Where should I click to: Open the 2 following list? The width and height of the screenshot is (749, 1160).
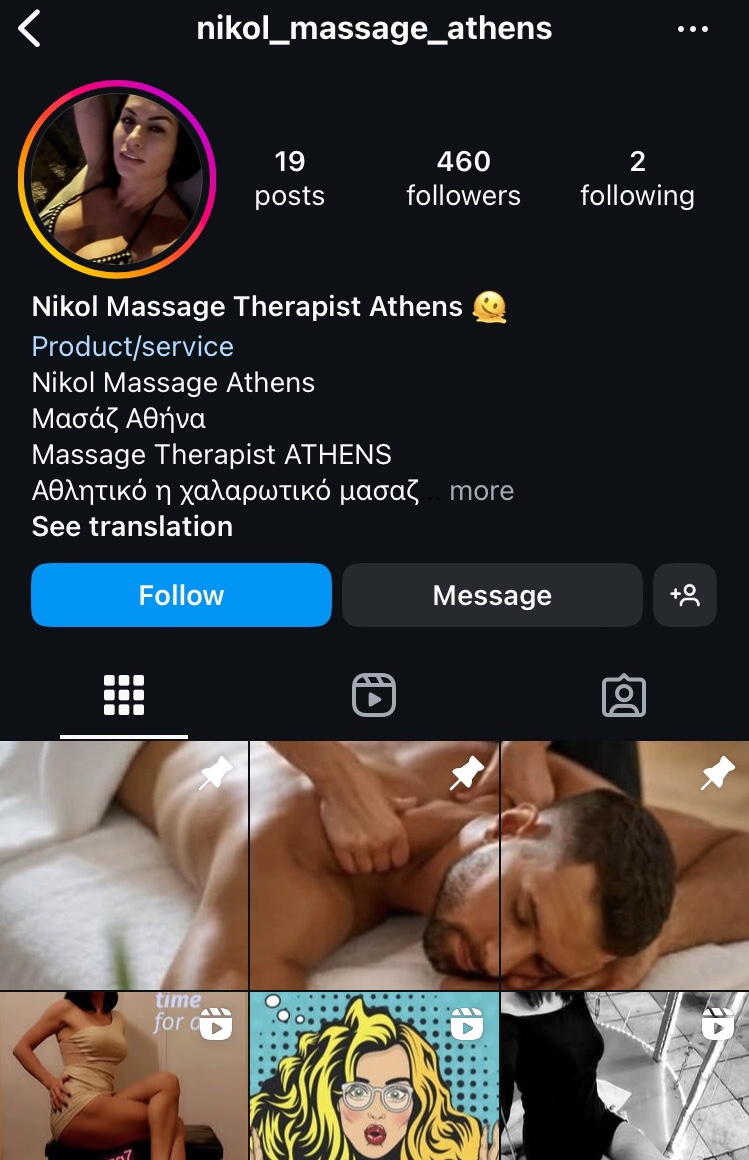point(637,178)
